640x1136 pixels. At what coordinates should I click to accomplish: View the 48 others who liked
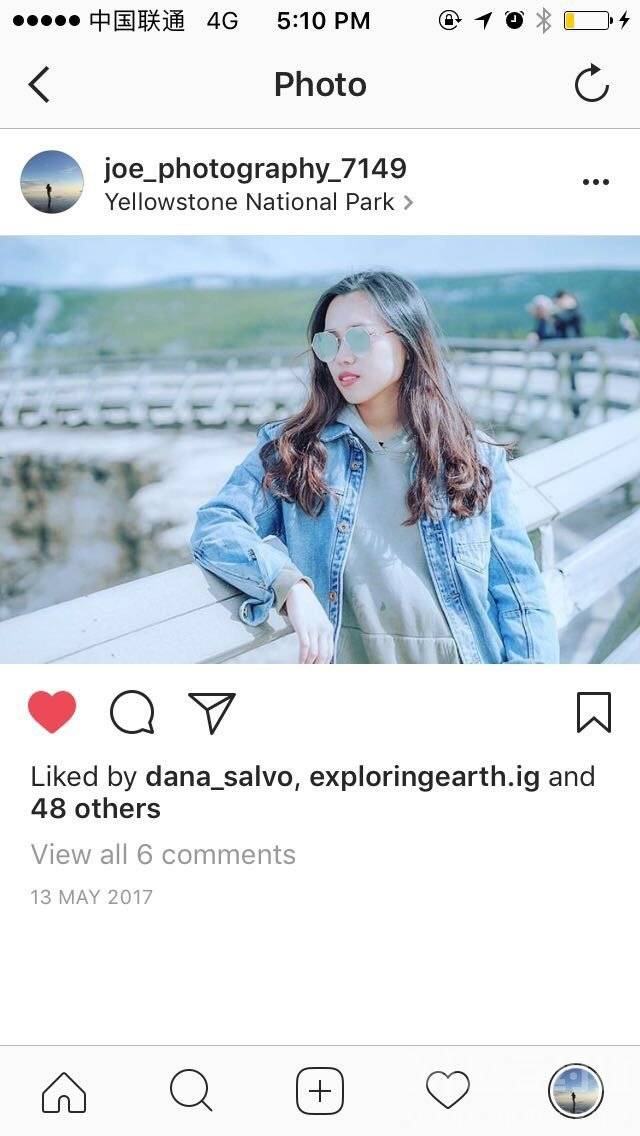coord(95,809)
